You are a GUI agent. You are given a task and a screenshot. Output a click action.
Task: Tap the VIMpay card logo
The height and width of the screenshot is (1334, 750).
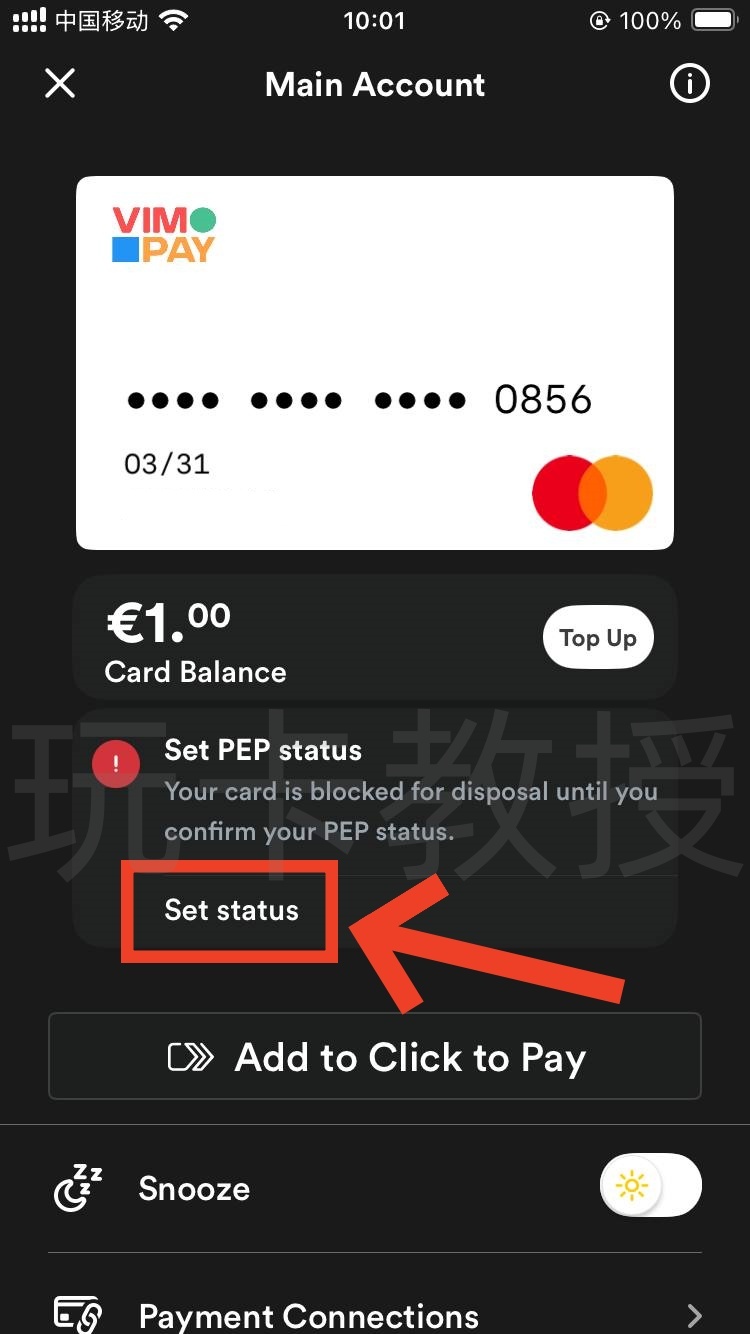[x=162, y=233]
